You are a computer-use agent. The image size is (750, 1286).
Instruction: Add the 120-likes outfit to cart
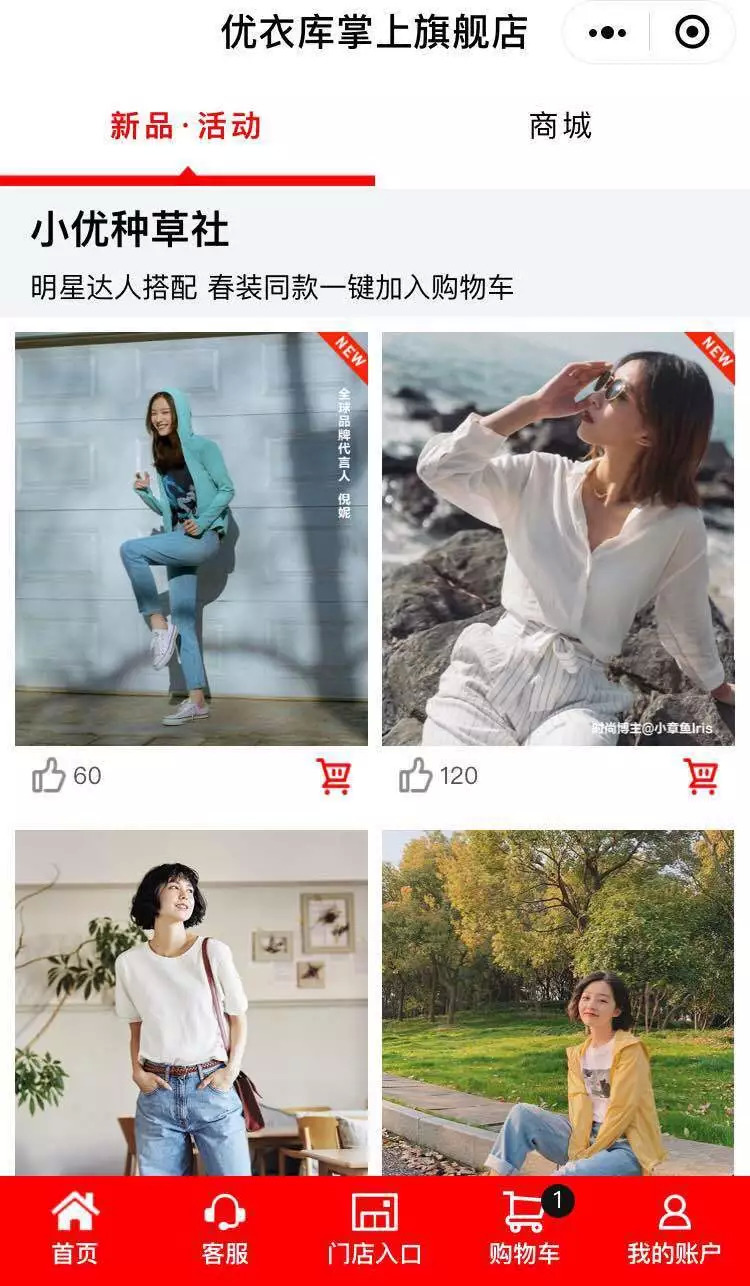point(701,776)
